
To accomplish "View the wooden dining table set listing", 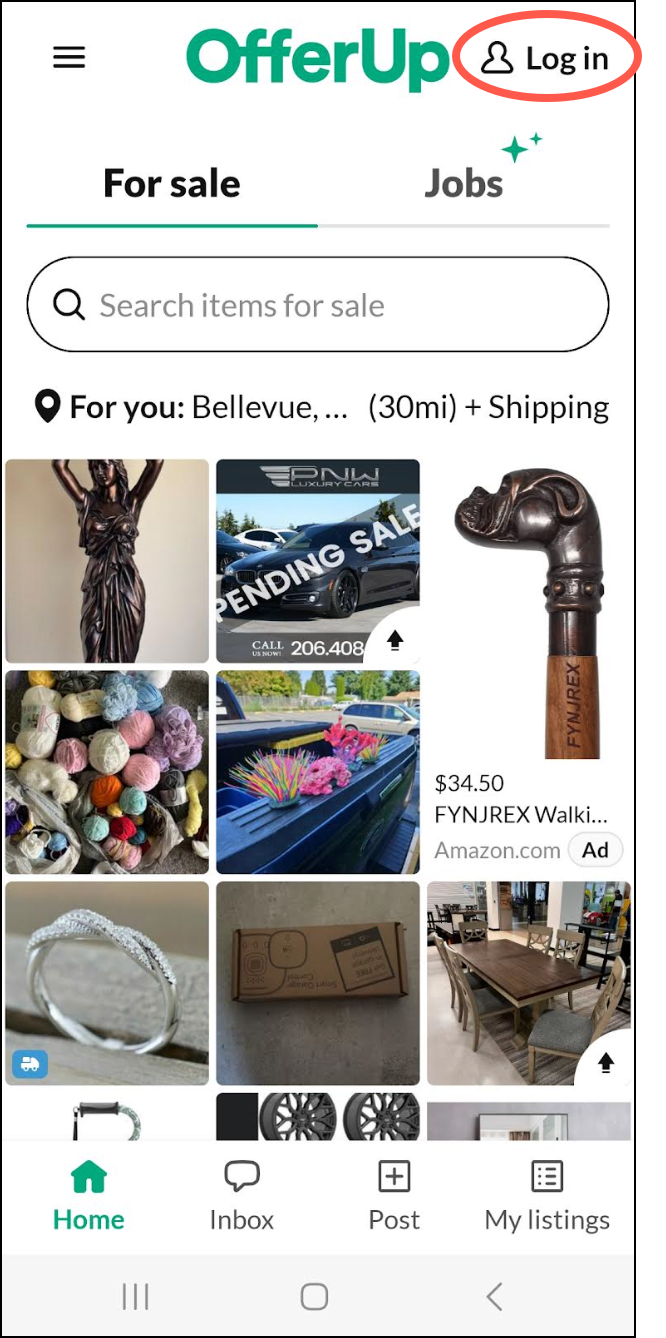I will click(x=529, y=983).
